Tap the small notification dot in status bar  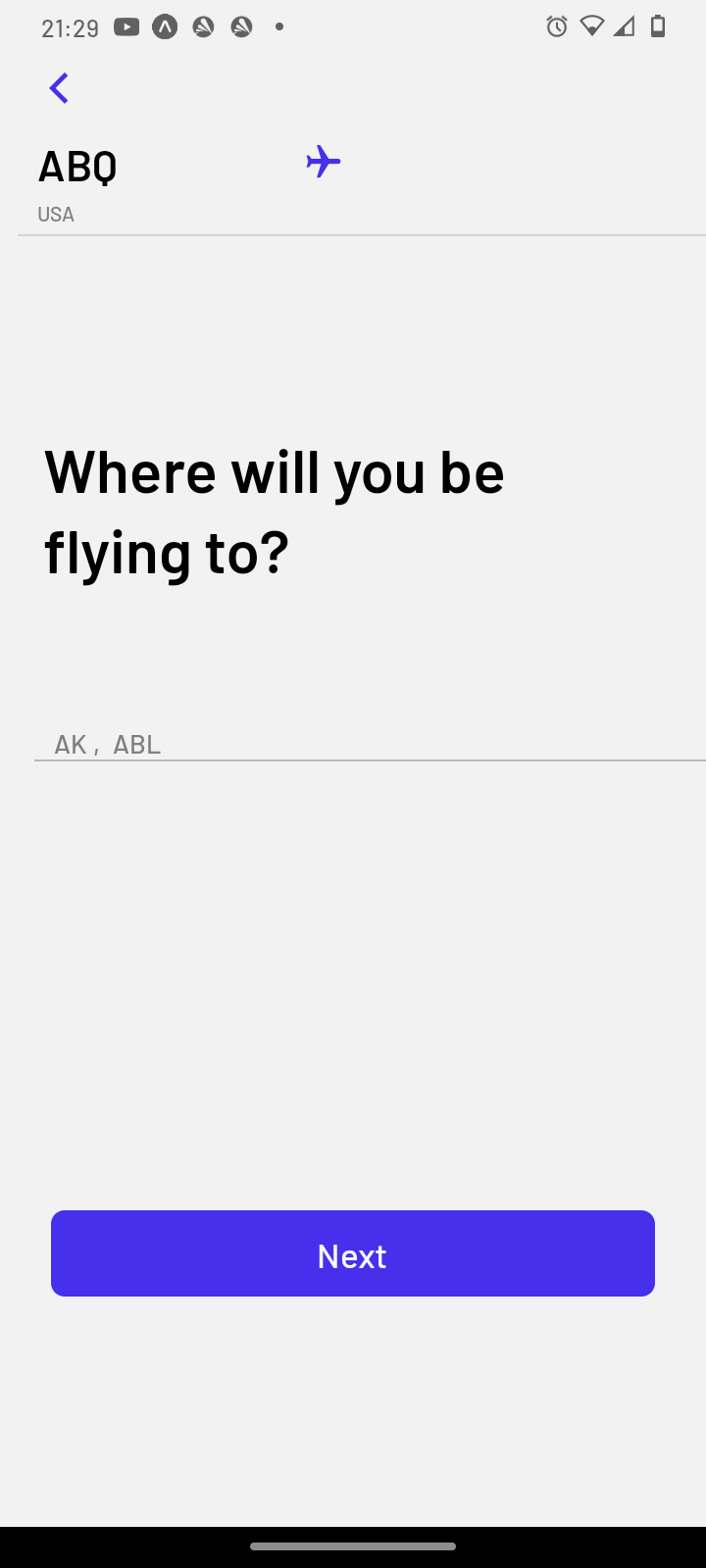[278, 27]
